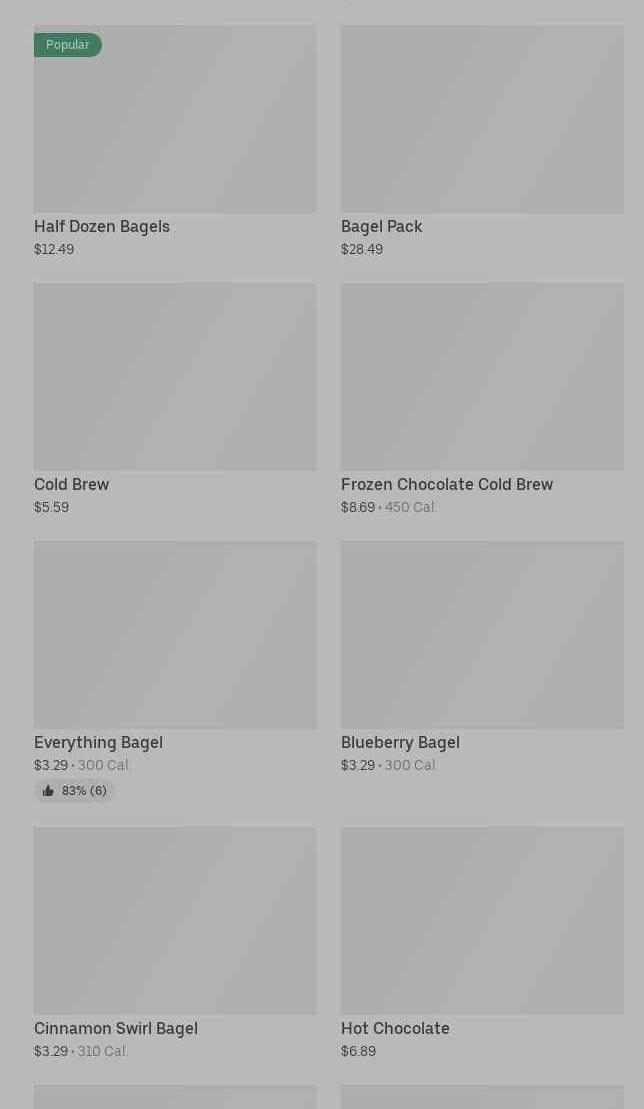Select the Cinnamon Swirl Bagel
Viewport: 644px width, 1109px height.
click(x=175, y=943)
